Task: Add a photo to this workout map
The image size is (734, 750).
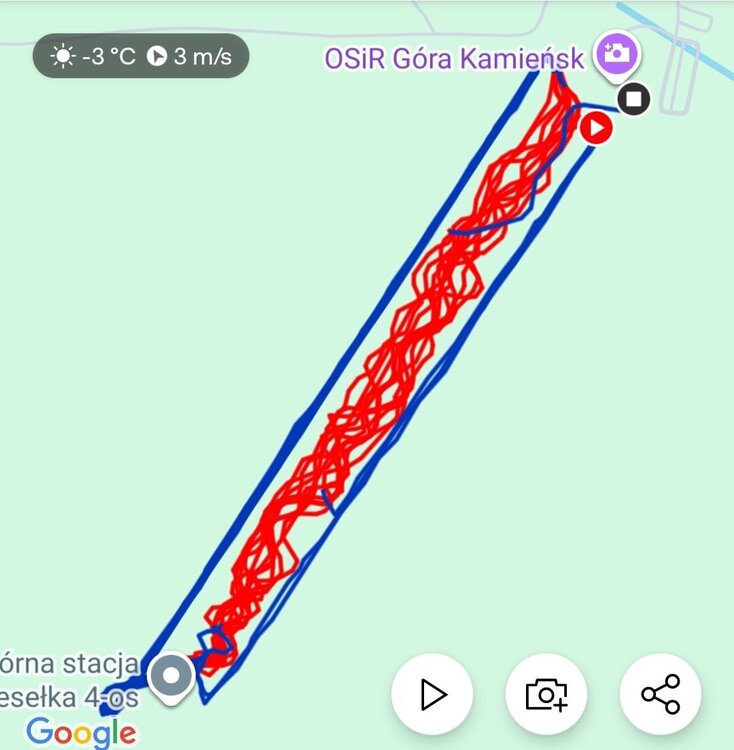Action: pyautogui.click(x=546, y=693)
